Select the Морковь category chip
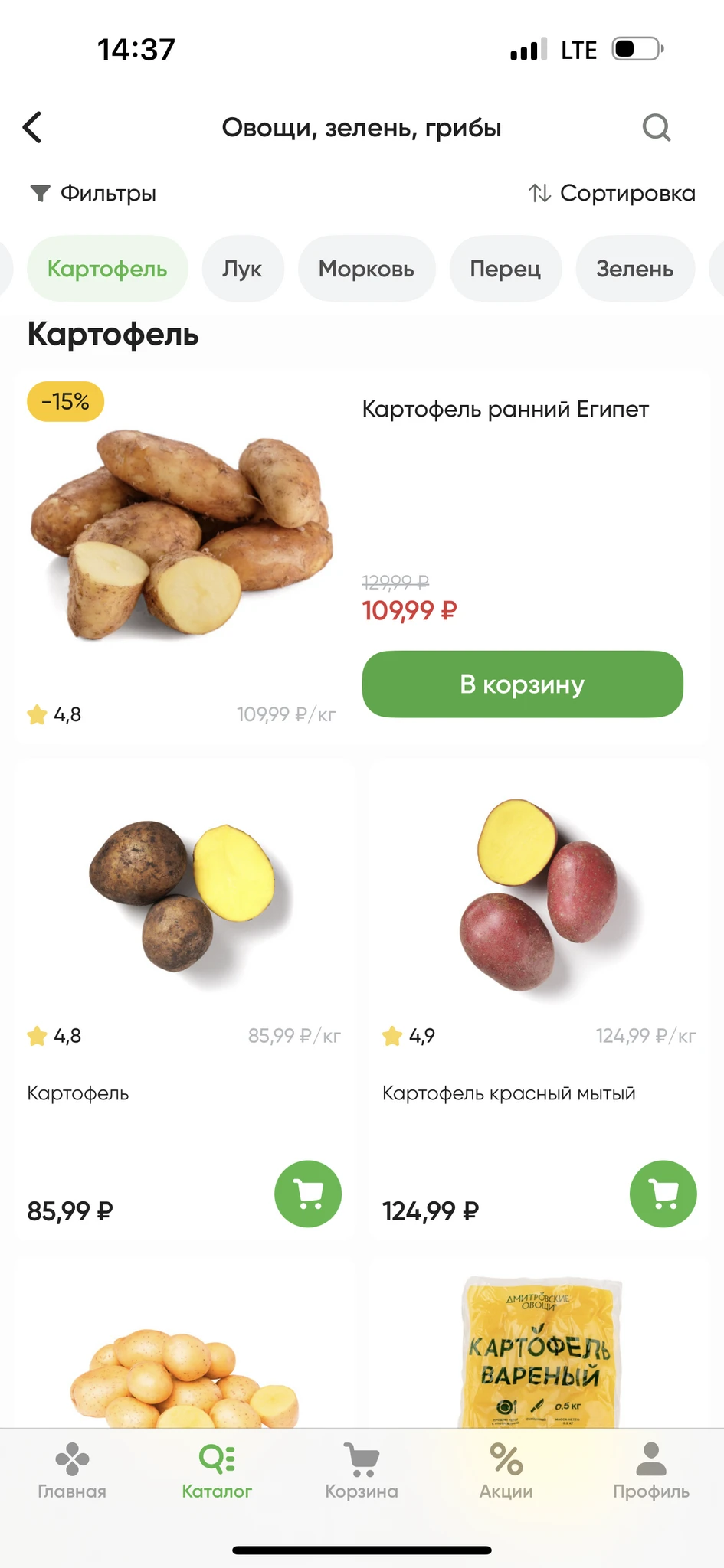 [366, 269]
